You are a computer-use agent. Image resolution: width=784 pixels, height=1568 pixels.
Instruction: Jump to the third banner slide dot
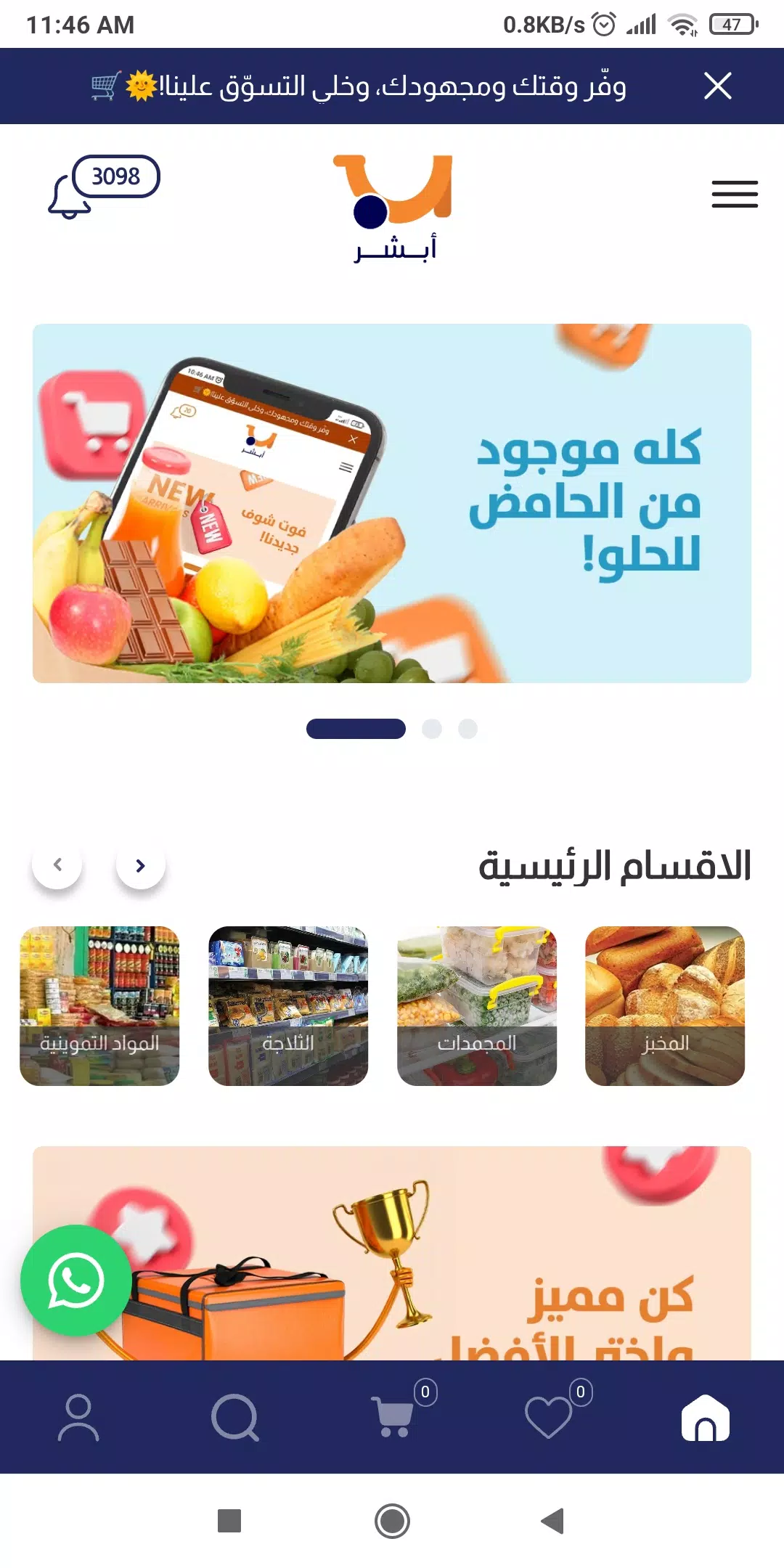pyautogui.click(x=468, y=729)
